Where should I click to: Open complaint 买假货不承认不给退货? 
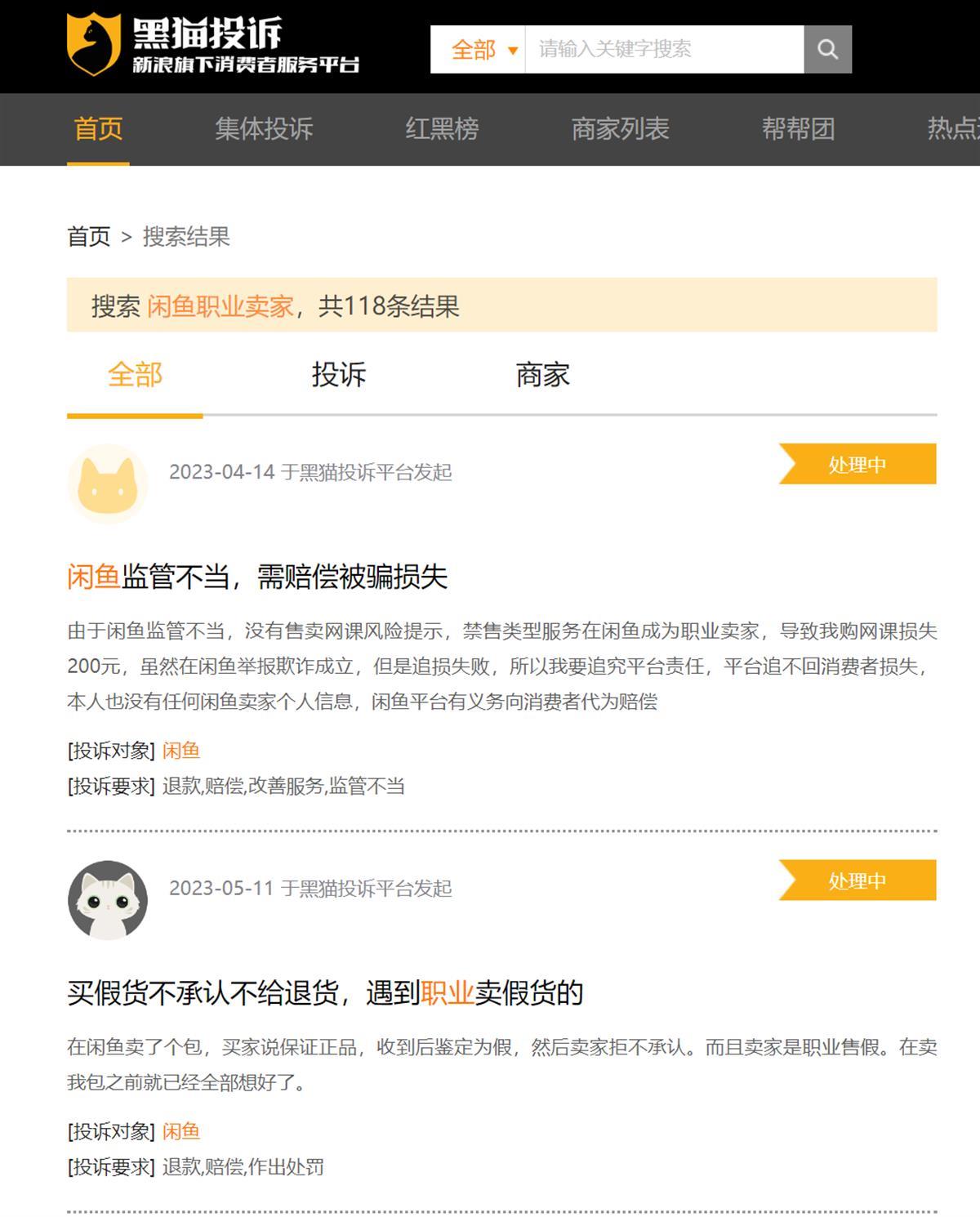325,993
